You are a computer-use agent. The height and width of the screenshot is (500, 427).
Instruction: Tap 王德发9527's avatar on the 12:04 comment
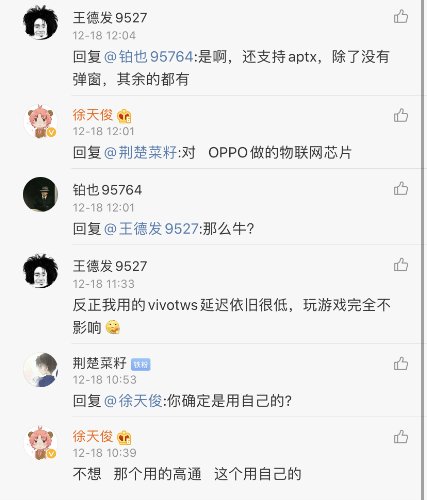click(x=40, y=22)
